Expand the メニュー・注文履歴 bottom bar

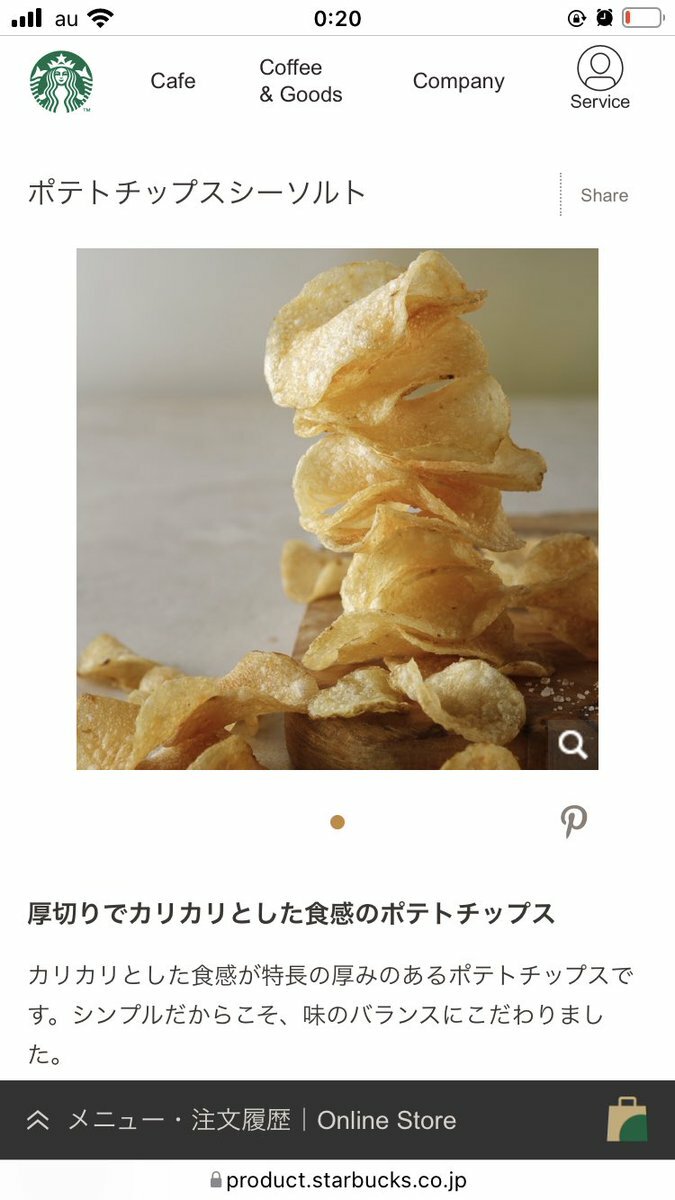pyautogui.click(x=162, y=1120)
